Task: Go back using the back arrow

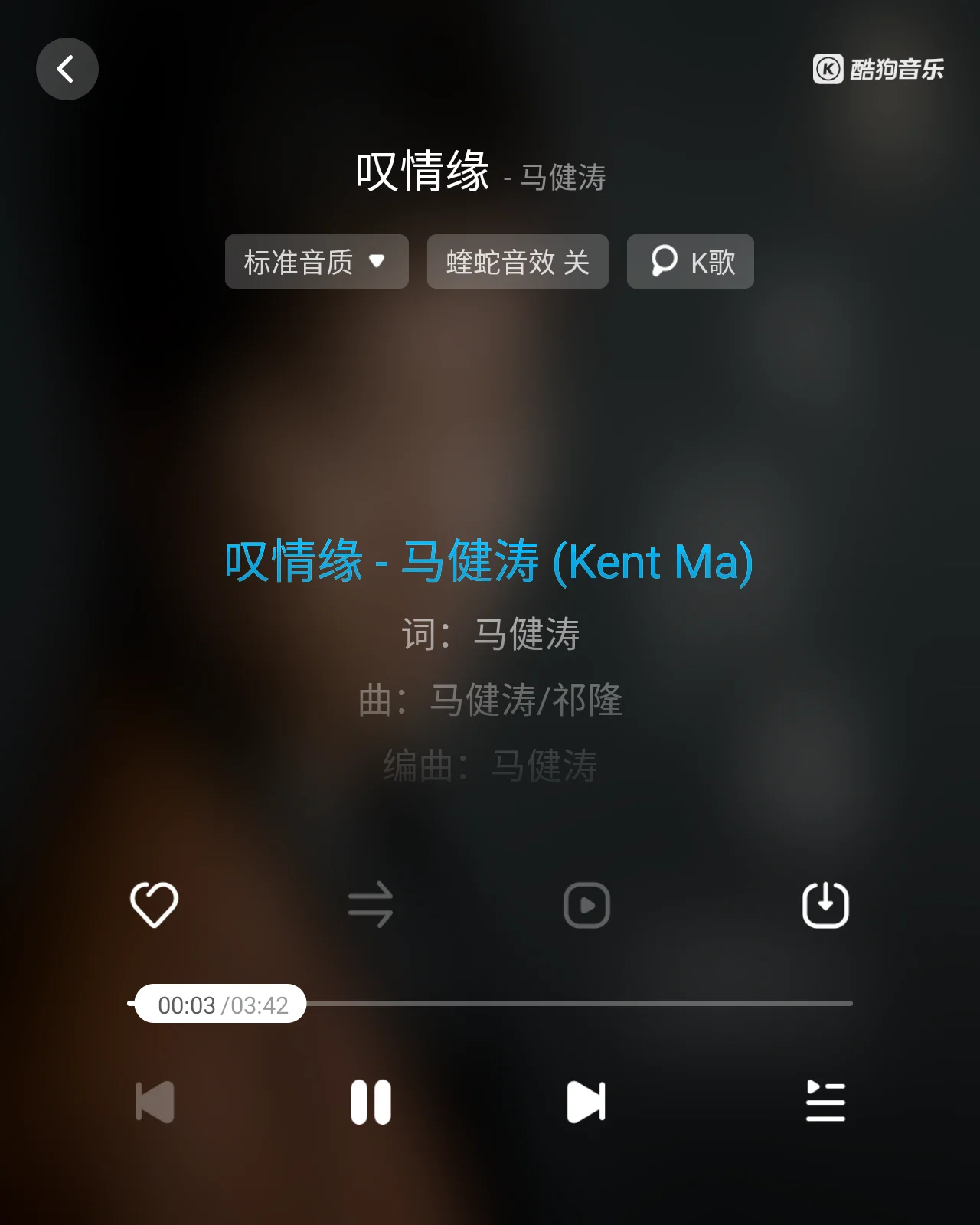Action: coord(67,69)
